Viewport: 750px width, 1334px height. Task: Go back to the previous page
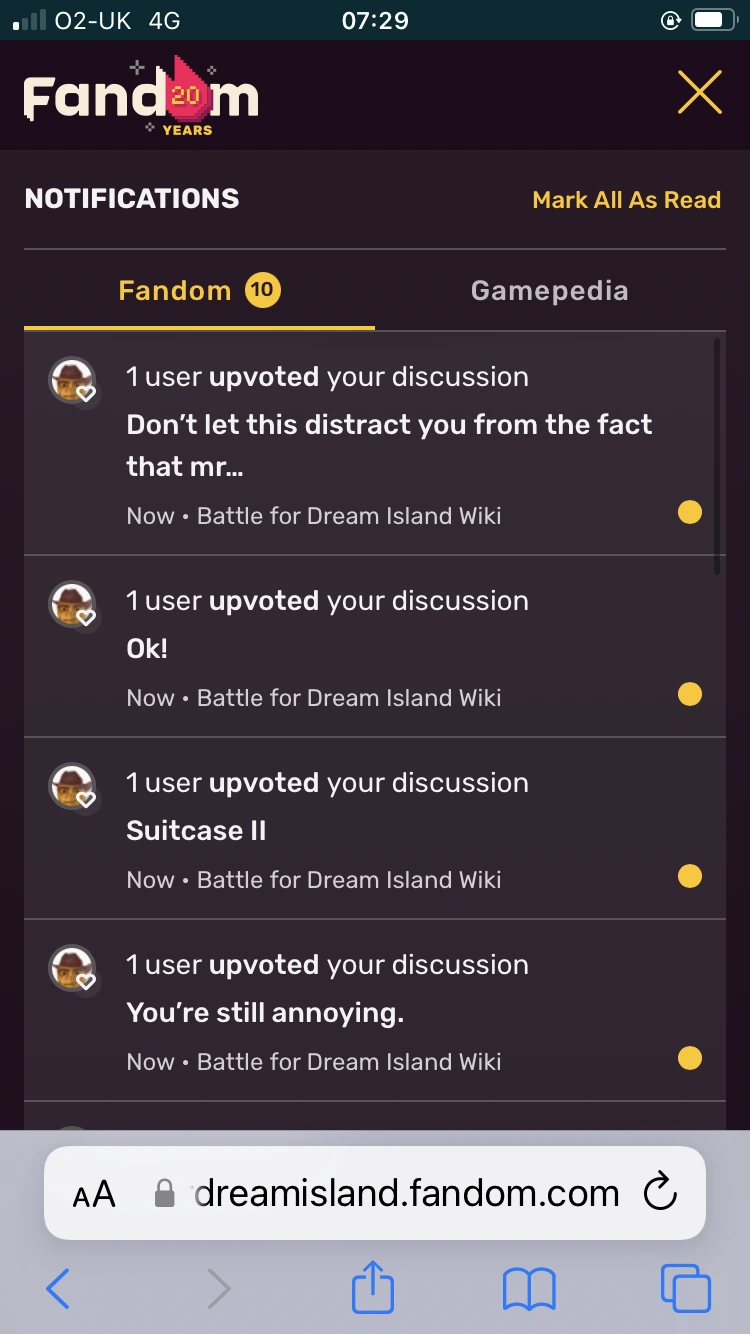[58, 1289]
